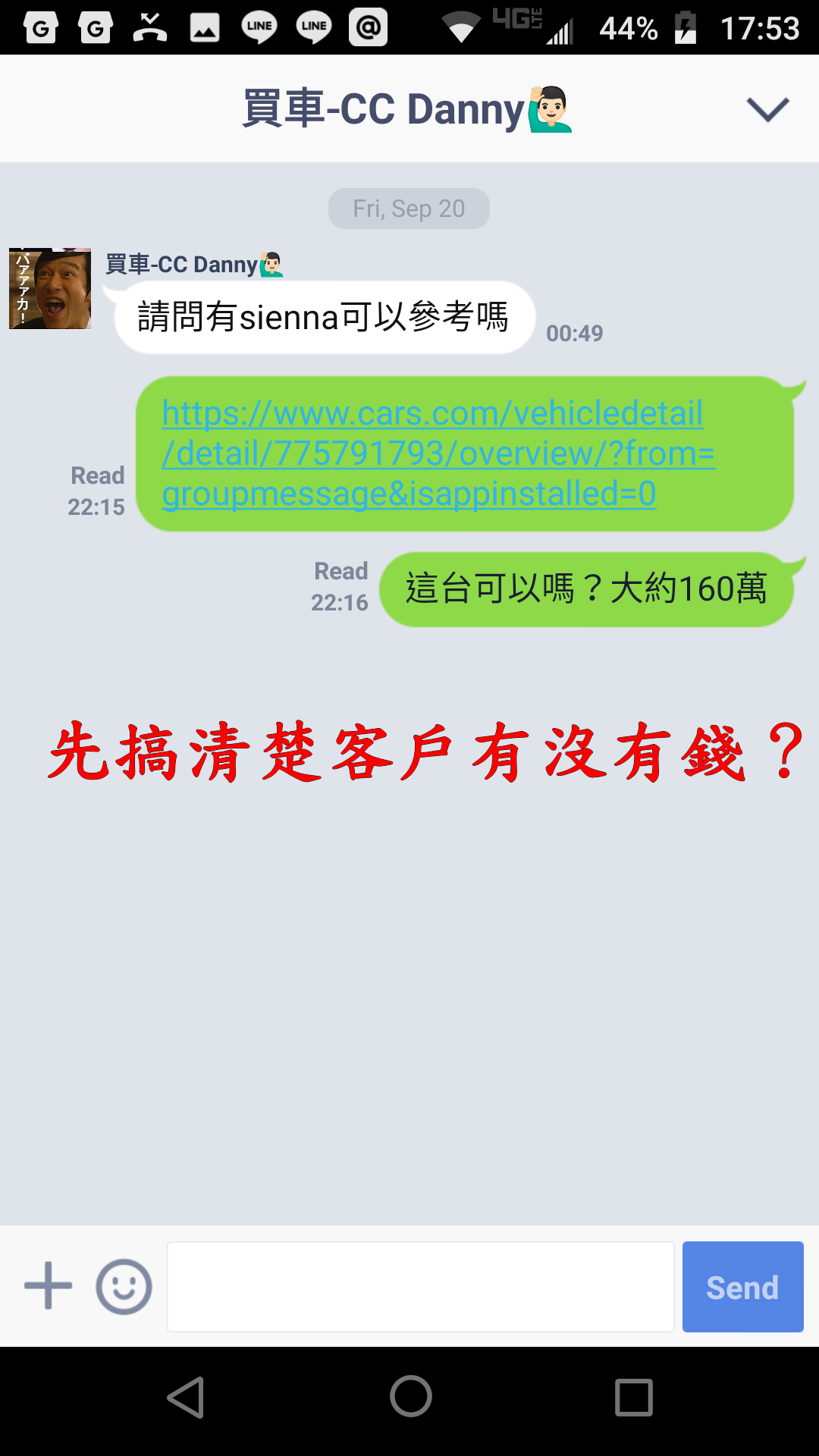Open the emoji sticker picker

pos(124,1286)
